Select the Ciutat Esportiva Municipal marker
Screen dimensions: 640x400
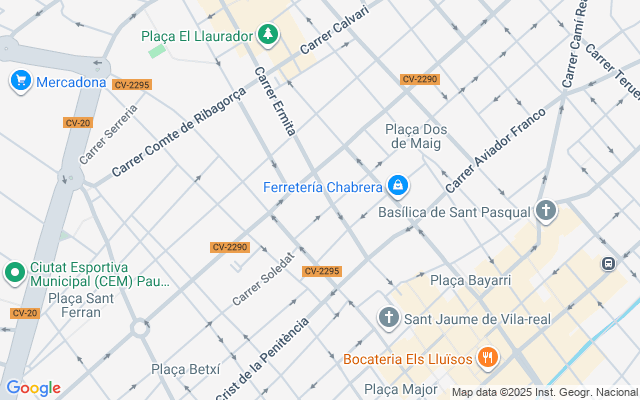click(x=14, y=271)
